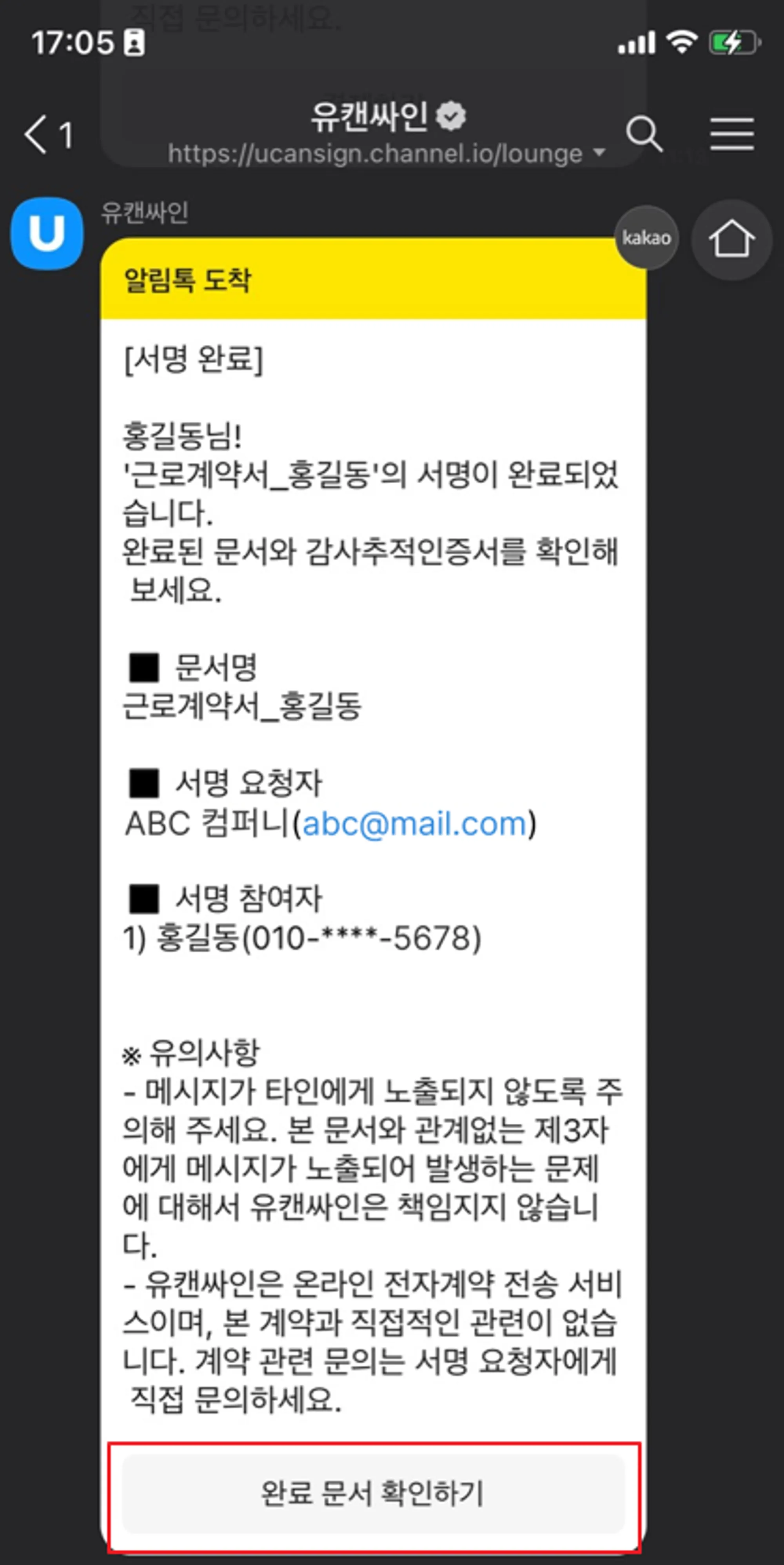Open the chat room hamburger menu

[x=732, y=134]
